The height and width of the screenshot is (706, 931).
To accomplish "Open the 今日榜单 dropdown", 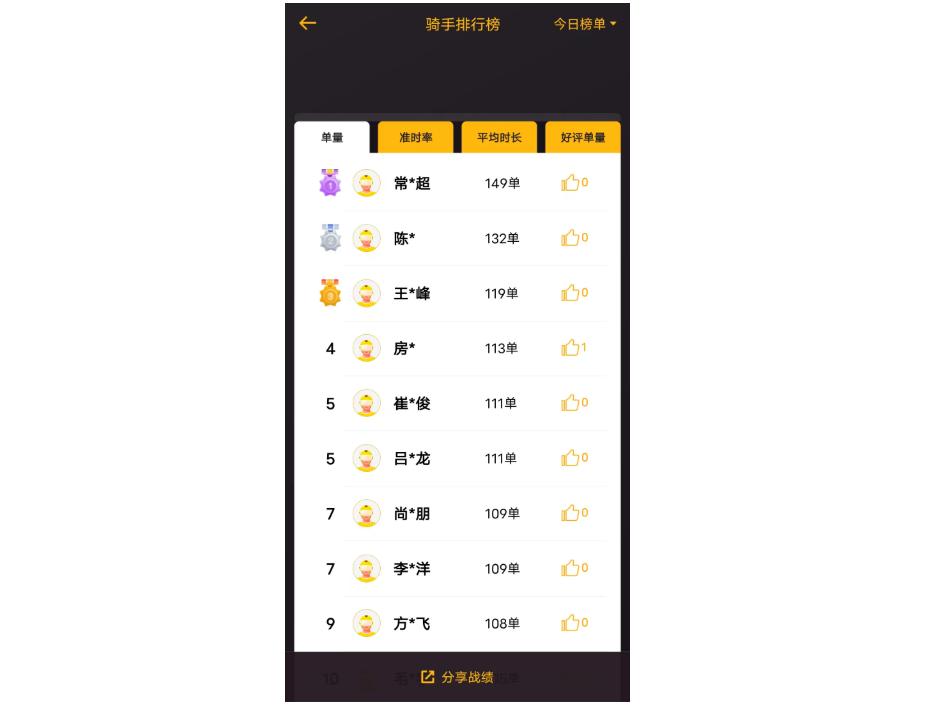I will coord(585,24).
